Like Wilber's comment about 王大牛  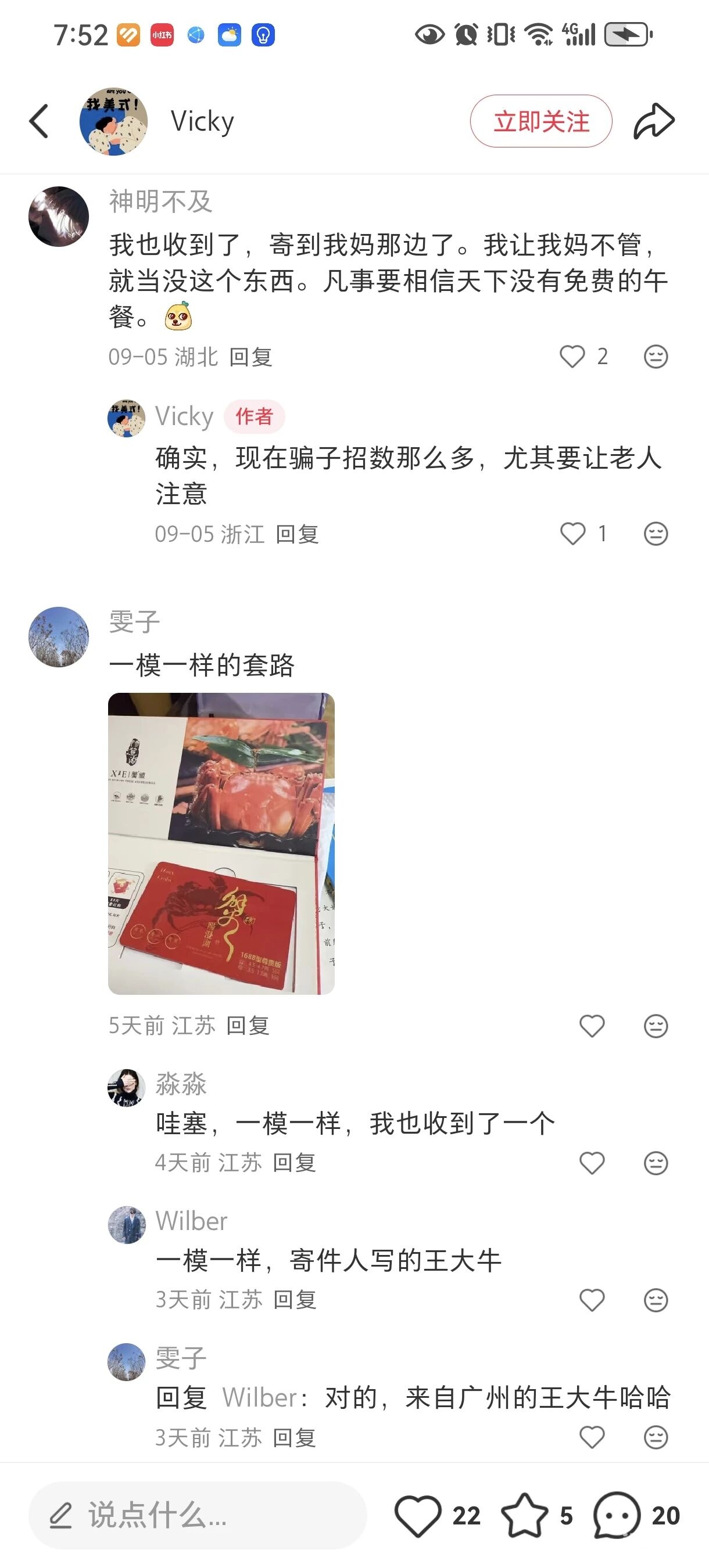[x=592, y=1300]
